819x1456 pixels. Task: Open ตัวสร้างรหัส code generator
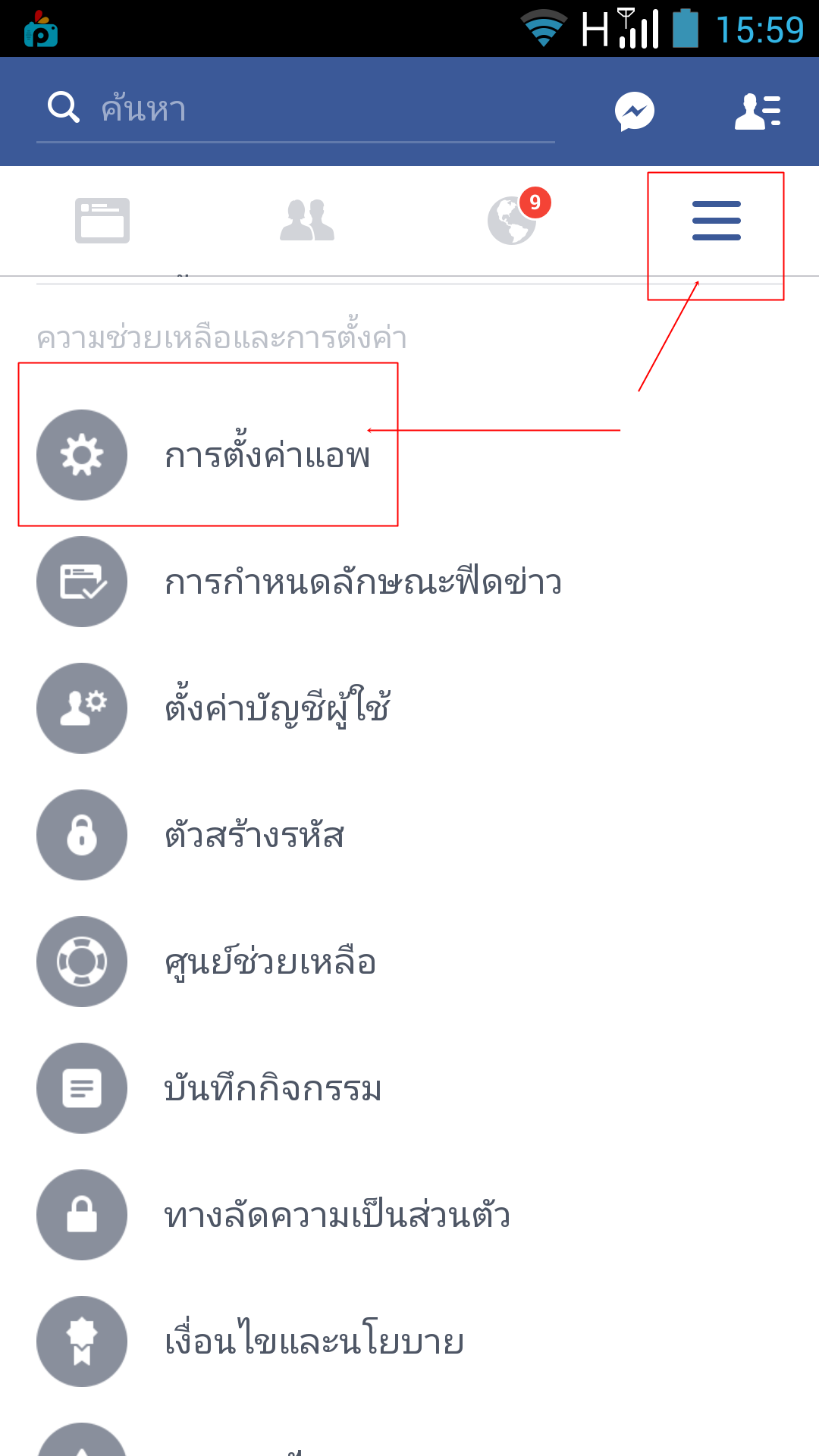tap(254, 836)
